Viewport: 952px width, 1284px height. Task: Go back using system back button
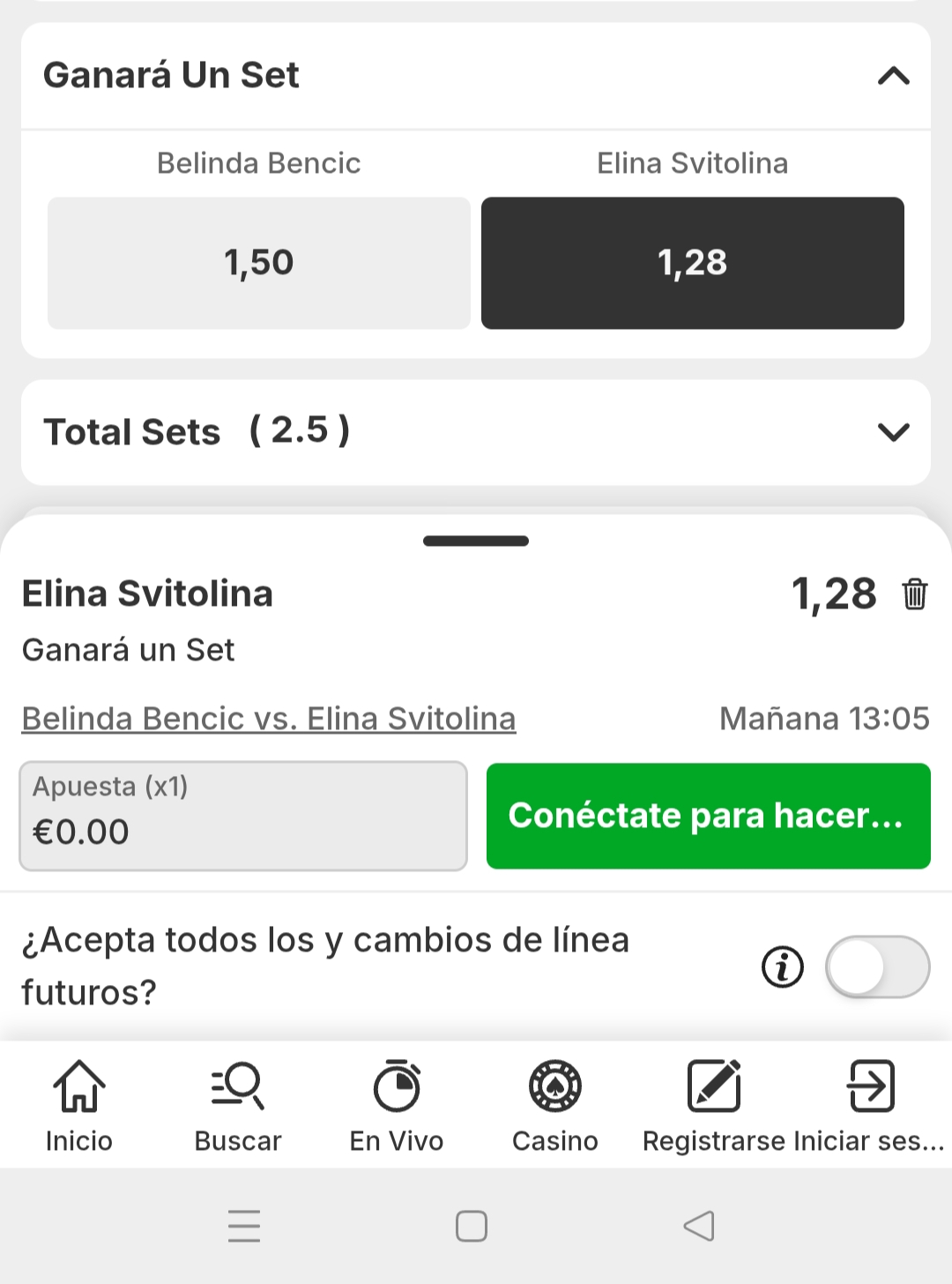point(699,1226)
